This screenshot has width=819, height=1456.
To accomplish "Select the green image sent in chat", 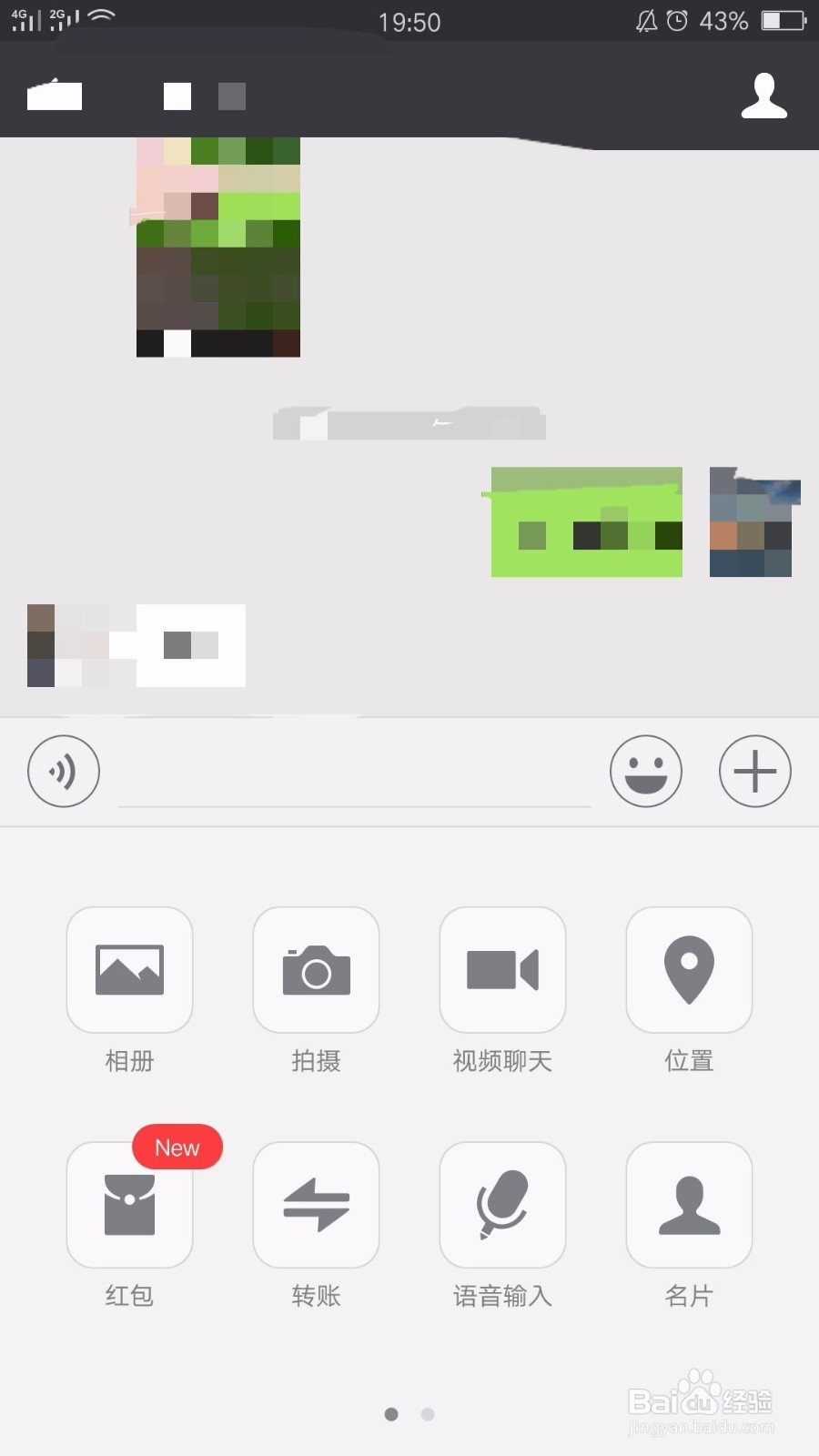I will click(x=587, y=521).
